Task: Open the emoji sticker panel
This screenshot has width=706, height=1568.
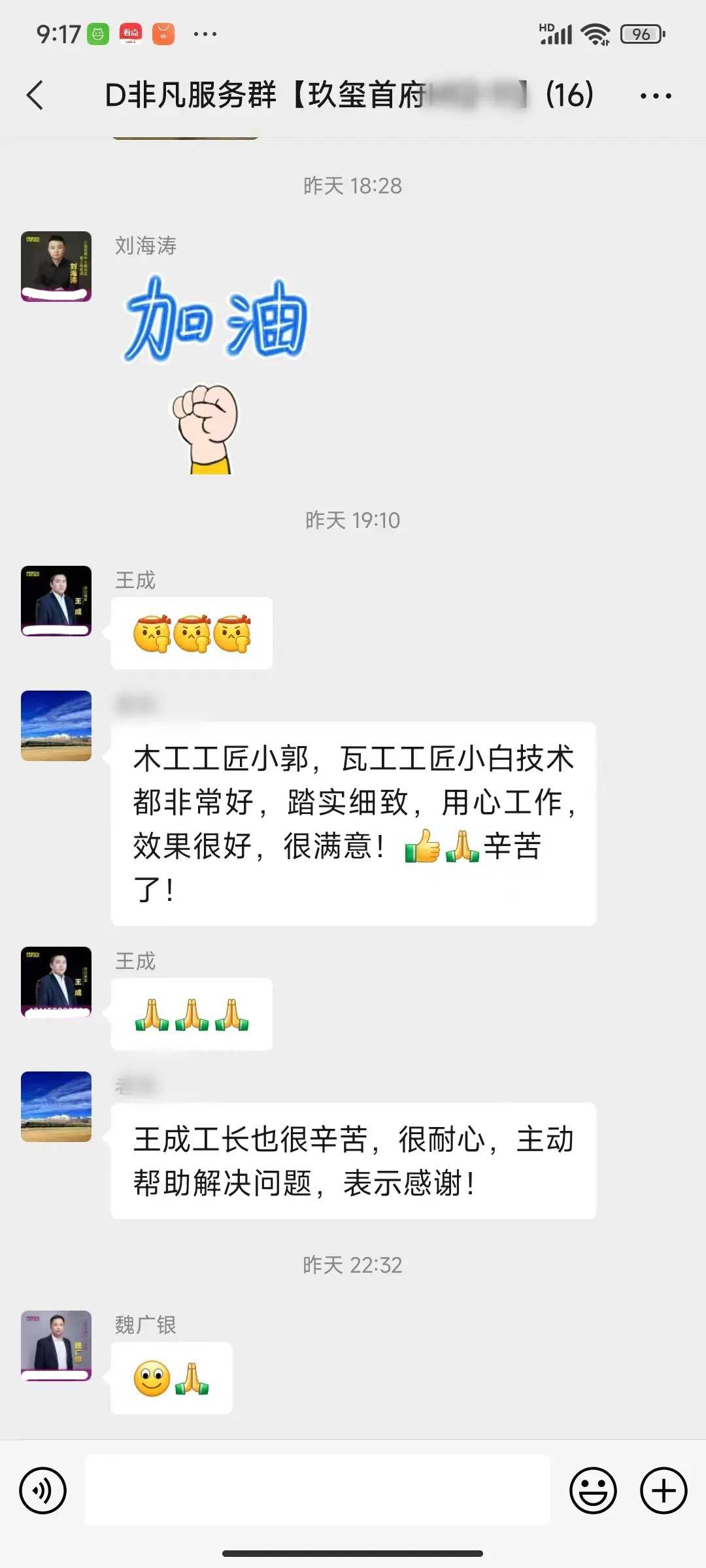Action: 593,1491
